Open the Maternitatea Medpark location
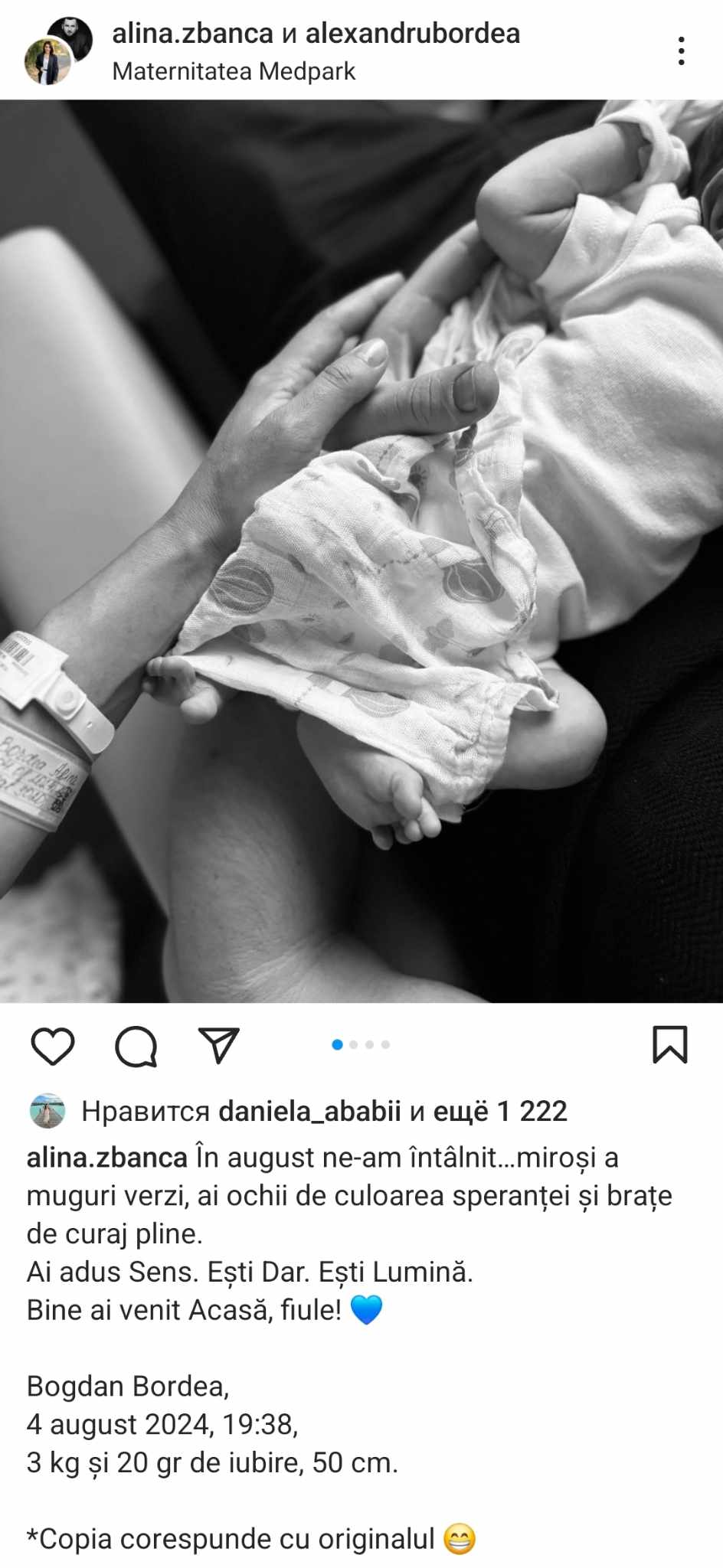 tap(234, 71)
